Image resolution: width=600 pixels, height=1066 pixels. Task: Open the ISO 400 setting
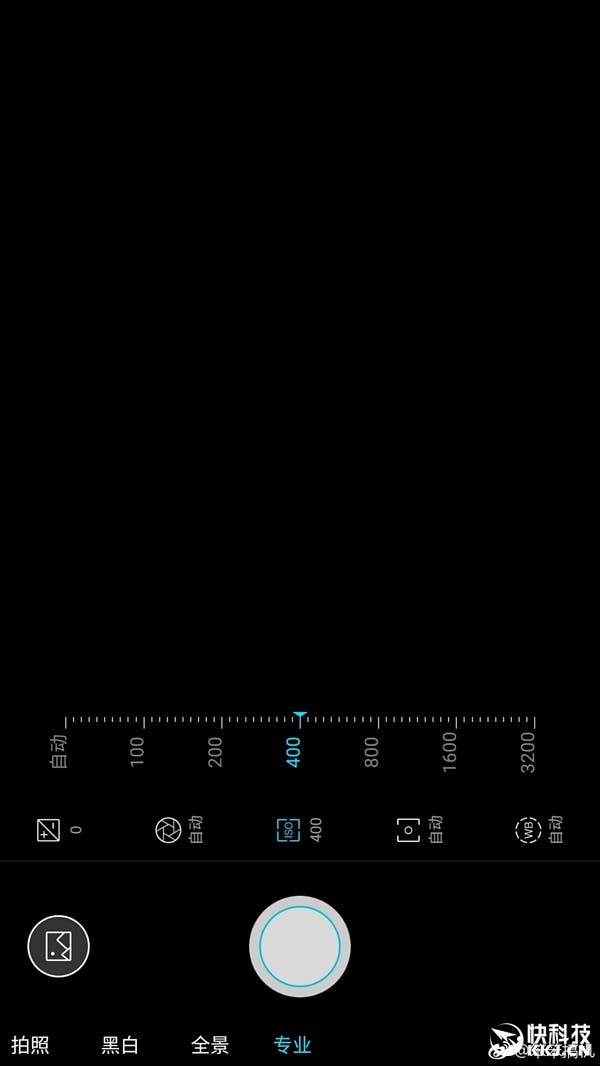click(300, 829)
